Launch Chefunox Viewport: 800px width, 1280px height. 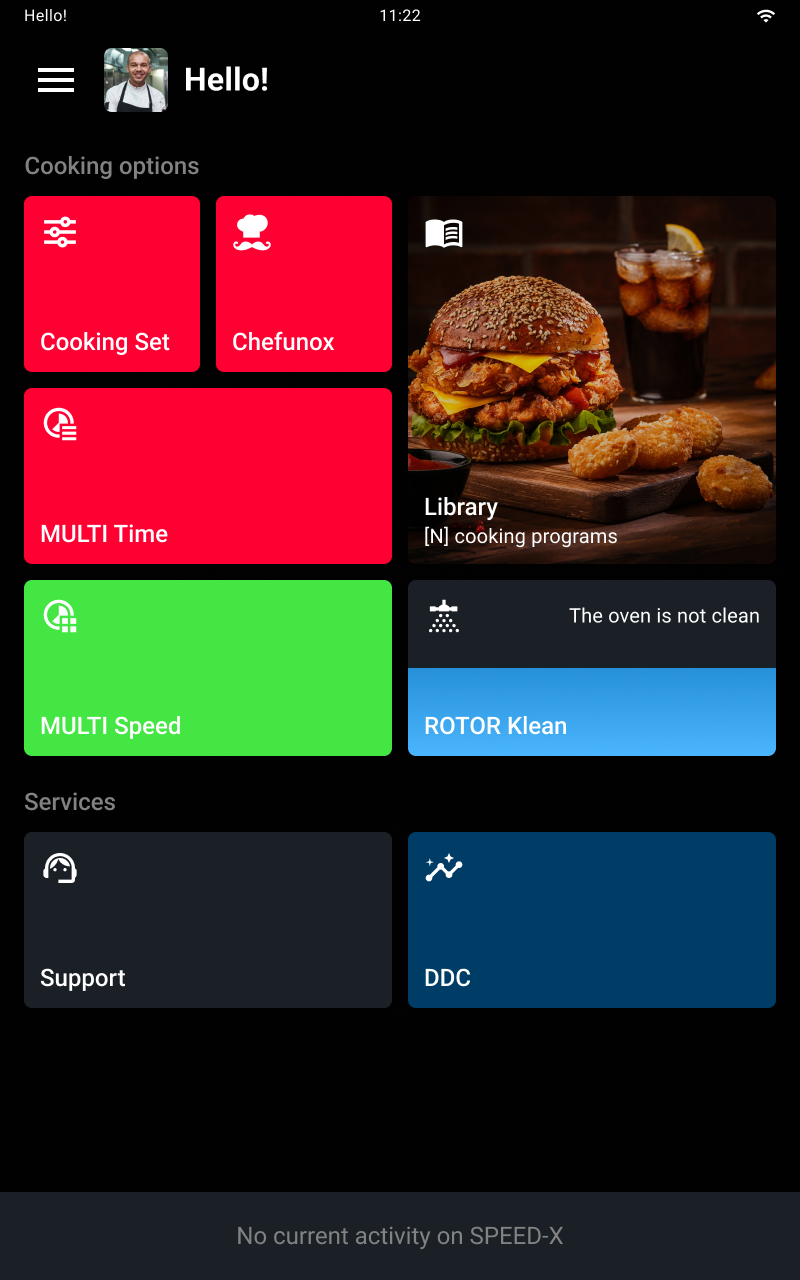304,284
